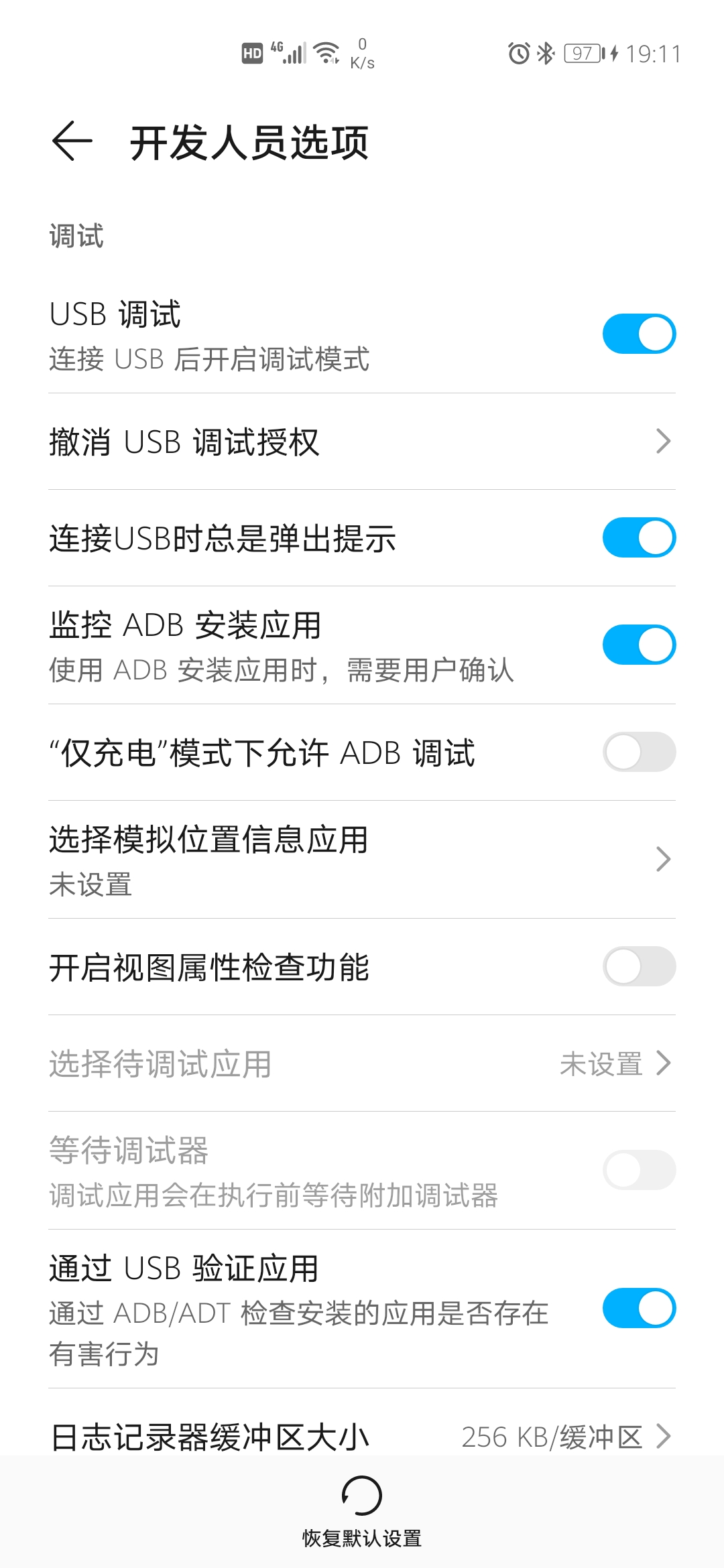Image resolution: width=724 pixels, height=1568 pixels.
Task: Turn off the USB 调试 switch
Action: 638,334
